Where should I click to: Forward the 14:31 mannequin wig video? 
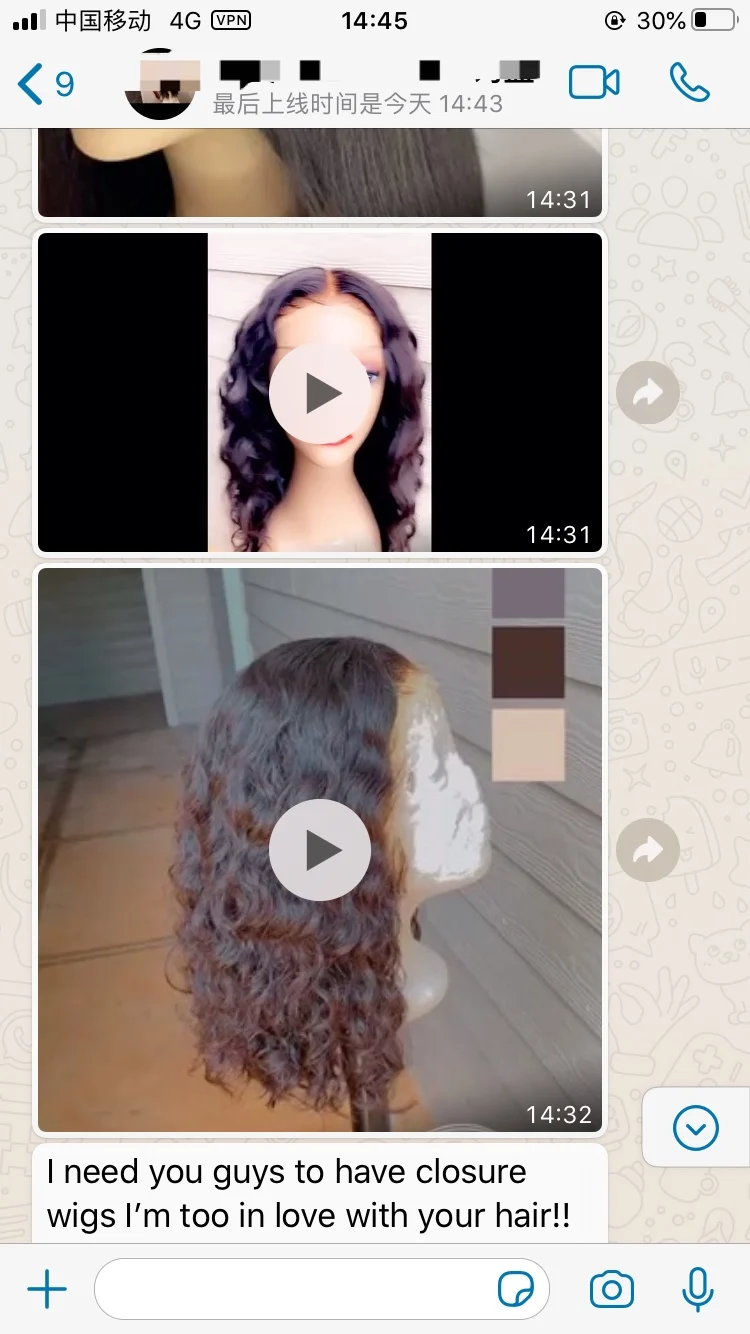pyautogui.click(x=648, y=393)
